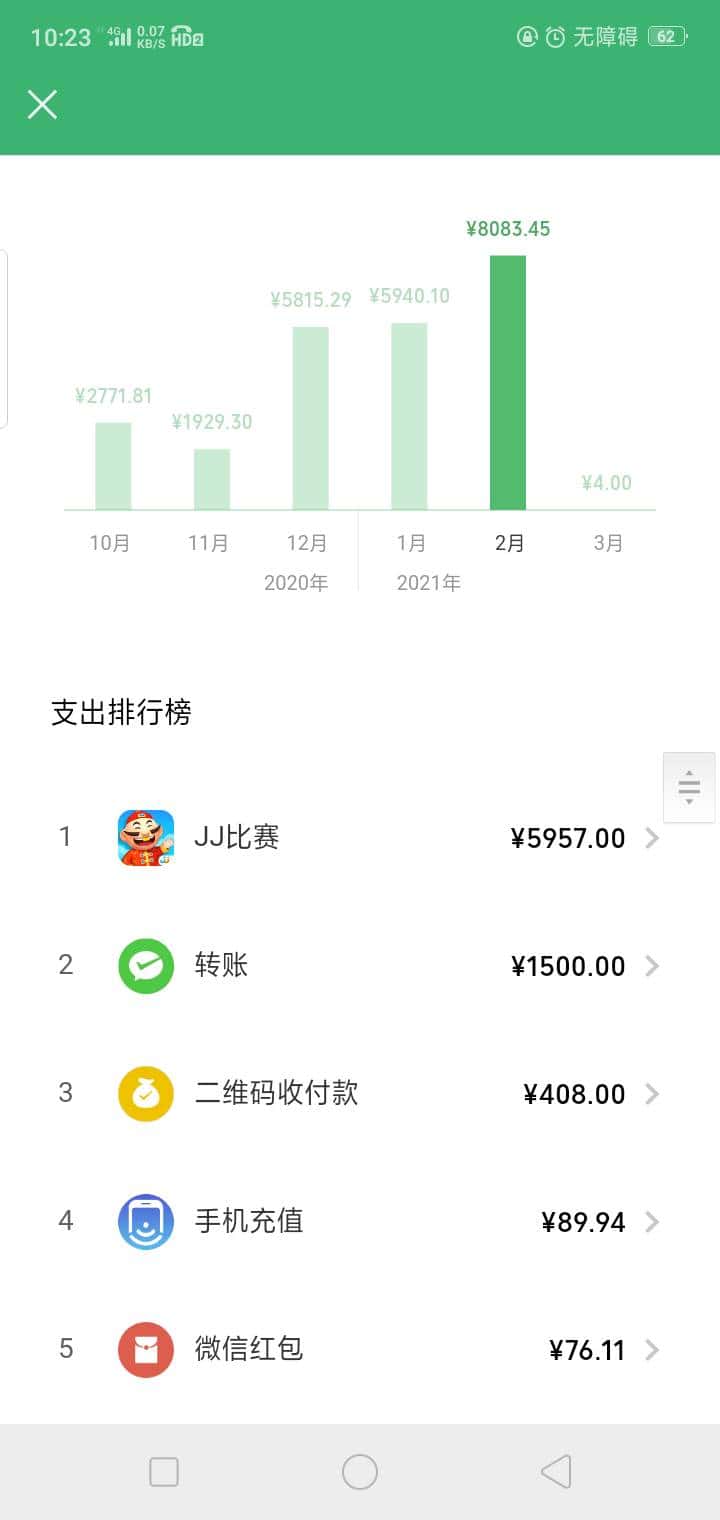The image size is (720, 1520).
Task: Open the red 微信红包 red packet icon
Action: [145, 1349]
